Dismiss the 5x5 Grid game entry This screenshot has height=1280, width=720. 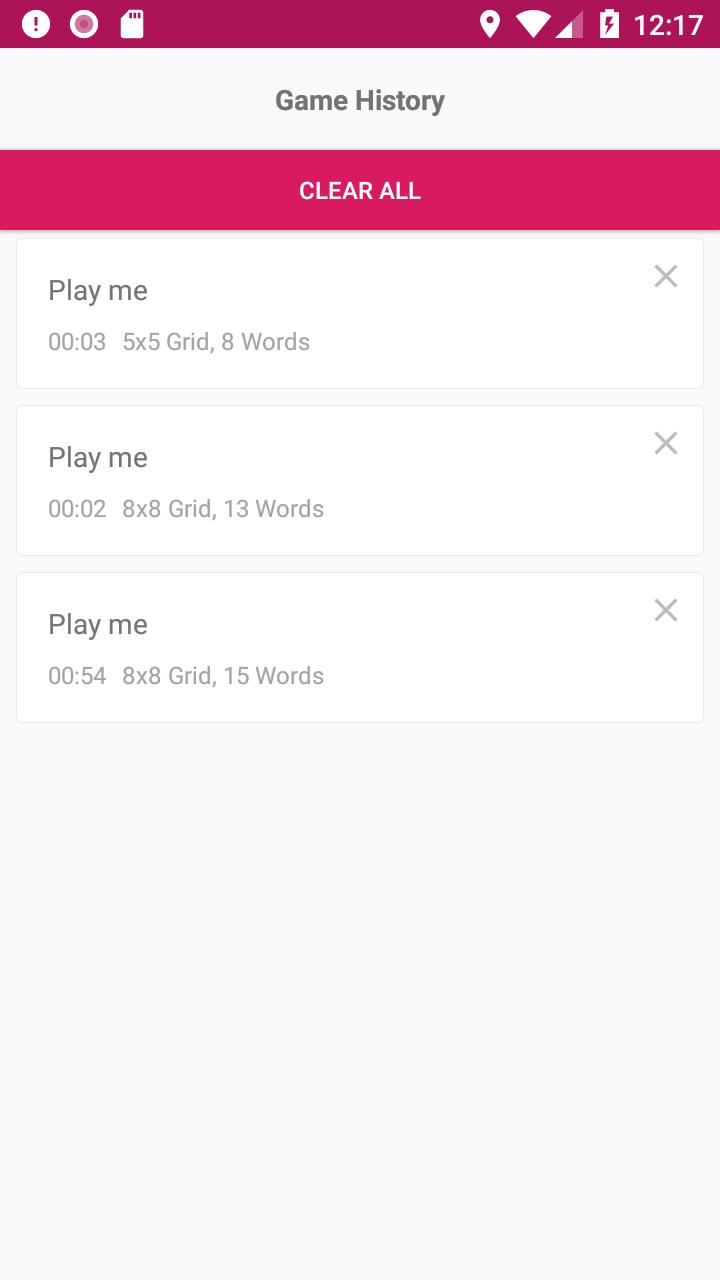[x=666, y=276]
